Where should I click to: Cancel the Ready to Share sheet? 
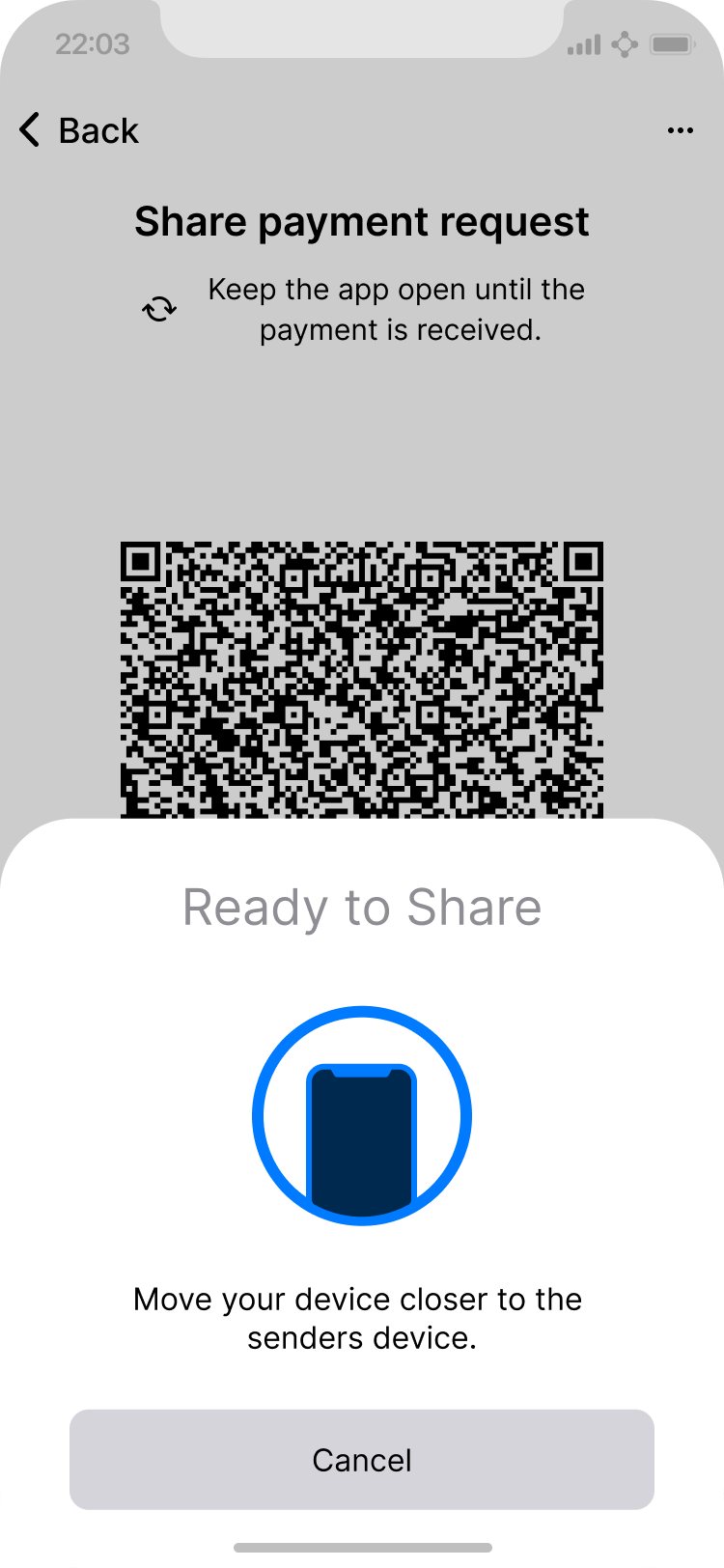tap(361, 1459)
